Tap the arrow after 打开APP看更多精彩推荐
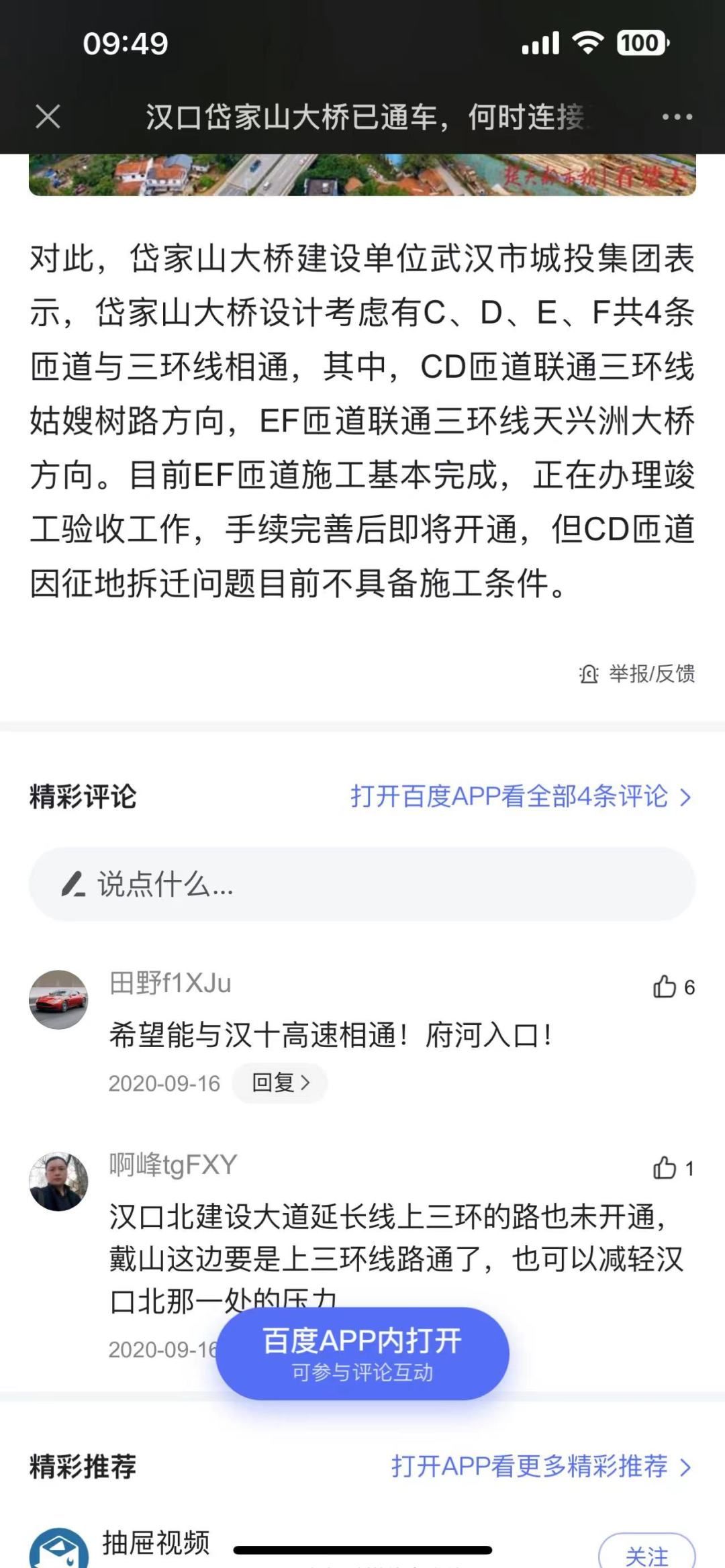This screenshot has height=1568, width=725. [684, 1467]
